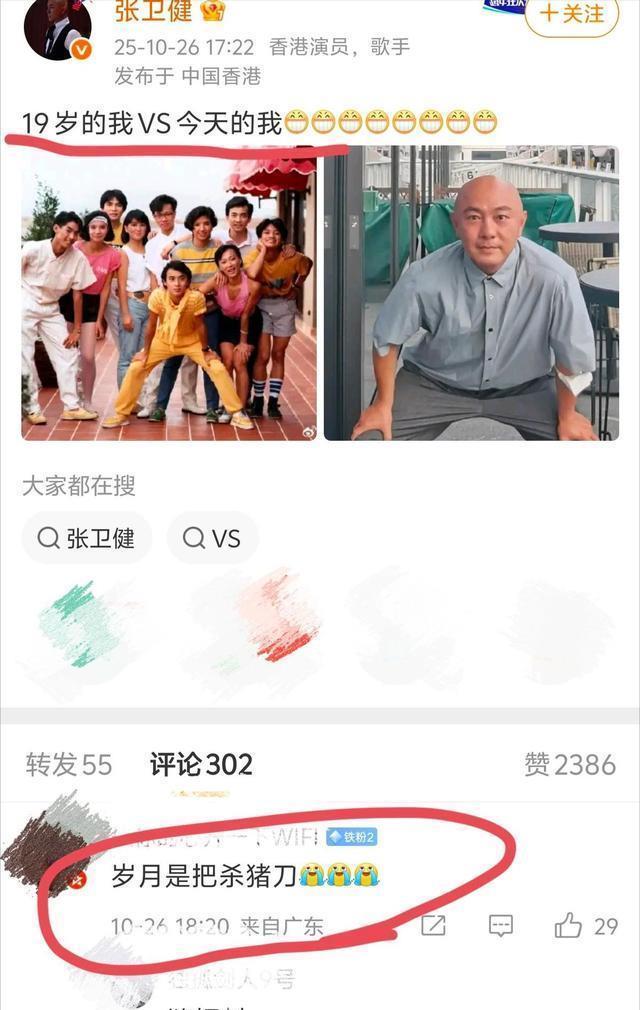View the photo of the bald man seated
640x1010 pixels.
coord(471,293)
